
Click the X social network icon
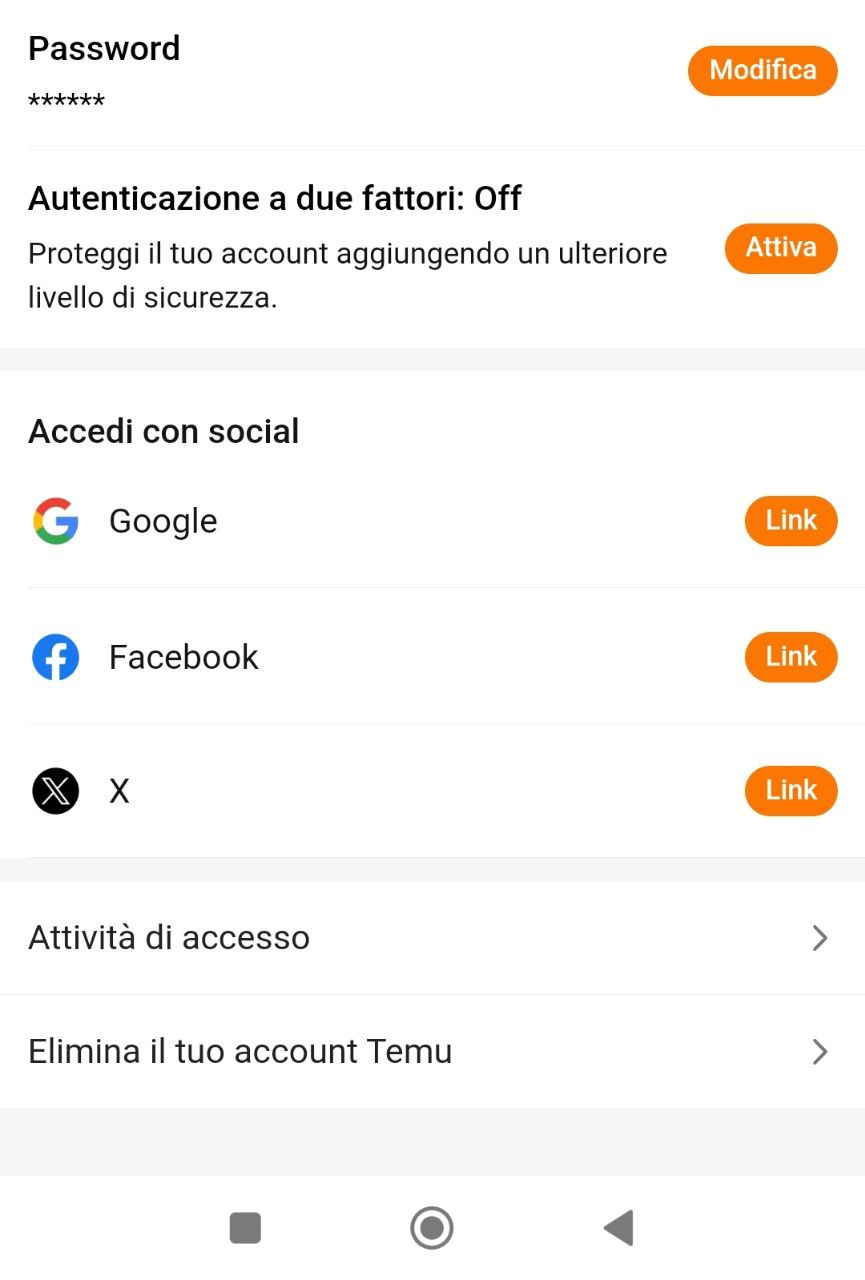click(56, 790)
